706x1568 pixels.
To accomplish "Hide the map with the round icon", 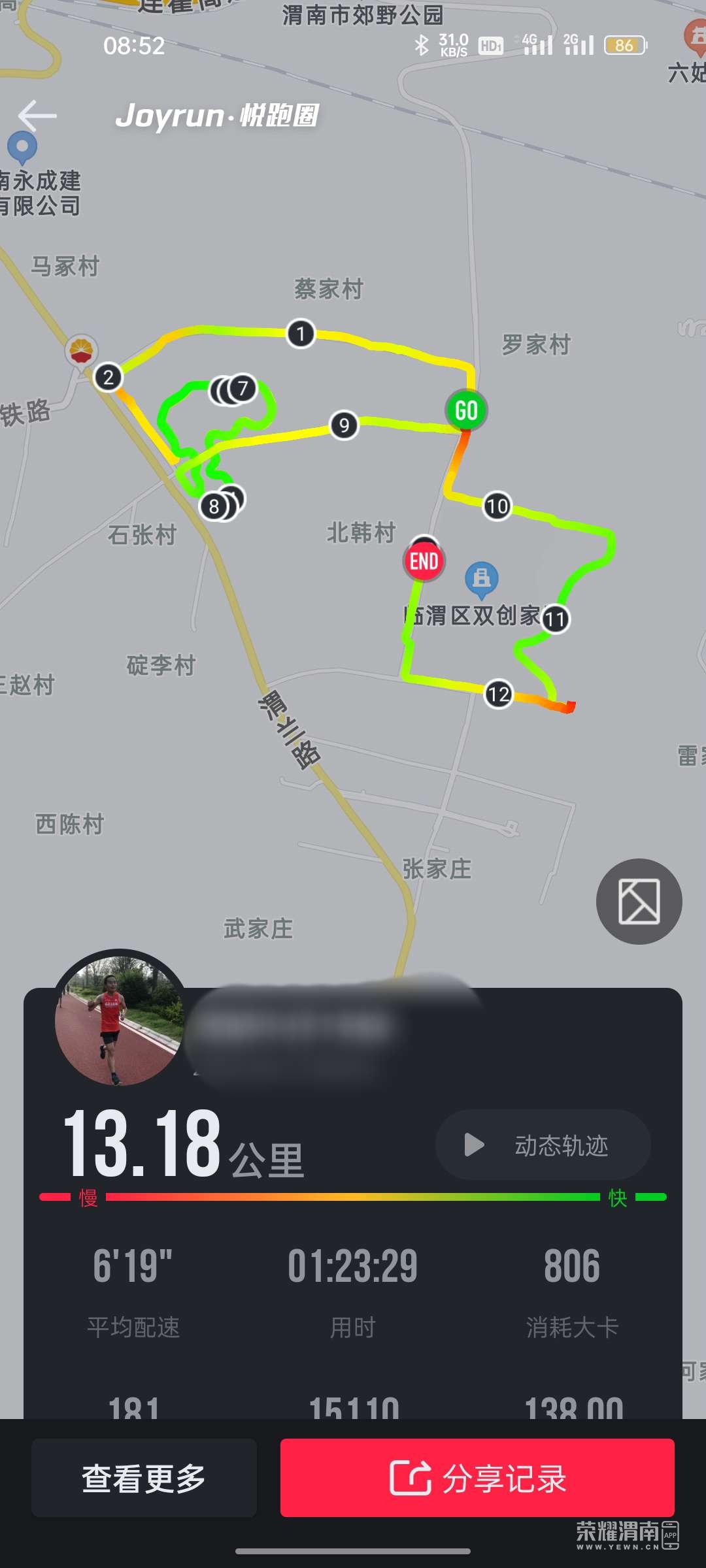I will [639, 901].
